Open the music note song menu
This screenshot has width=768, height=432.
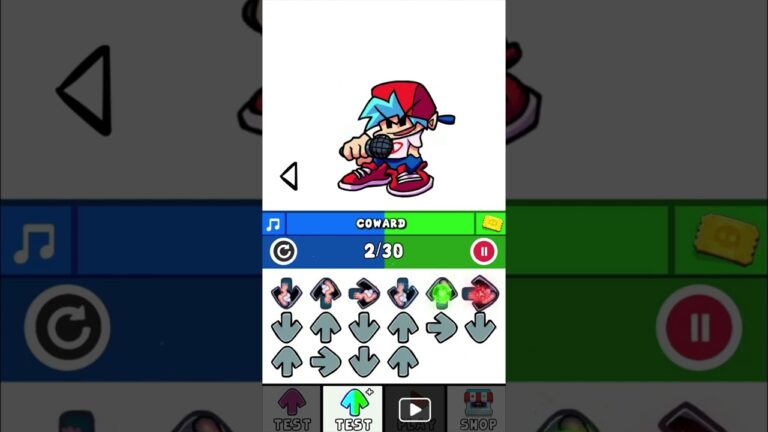point(274,224)
